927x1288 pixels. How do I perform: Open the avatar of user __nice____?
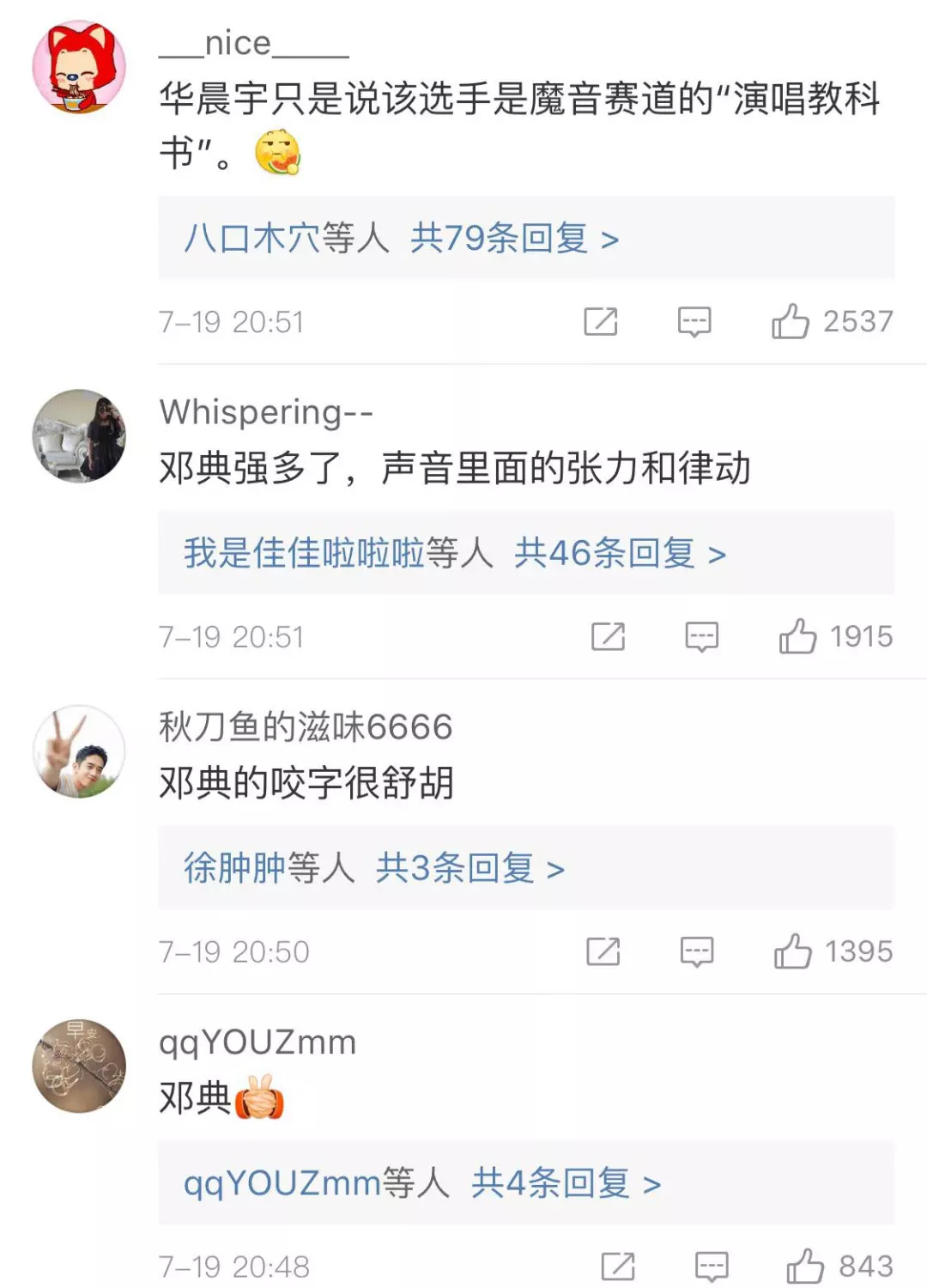[79, 67]
